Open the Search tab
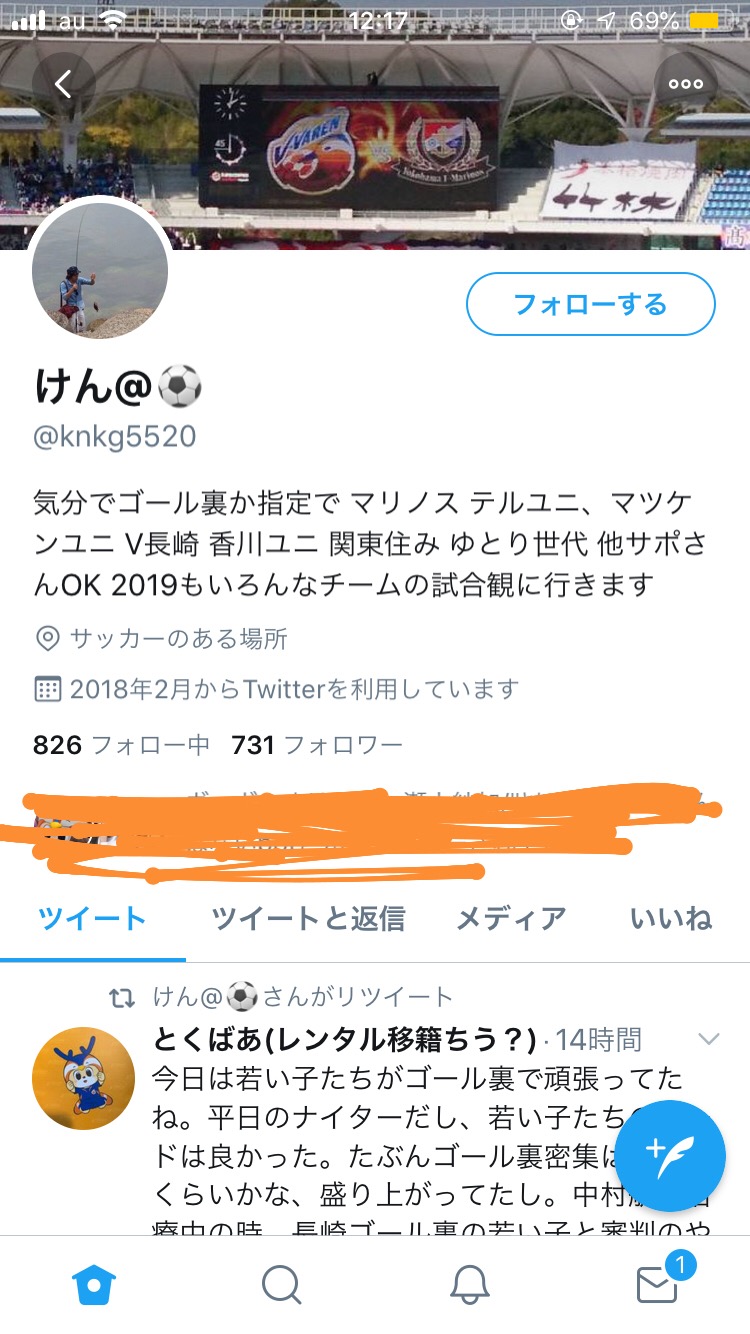The width and height of the screenshot is (750, 1334). pyautogui.click(x=282, y=1284)
